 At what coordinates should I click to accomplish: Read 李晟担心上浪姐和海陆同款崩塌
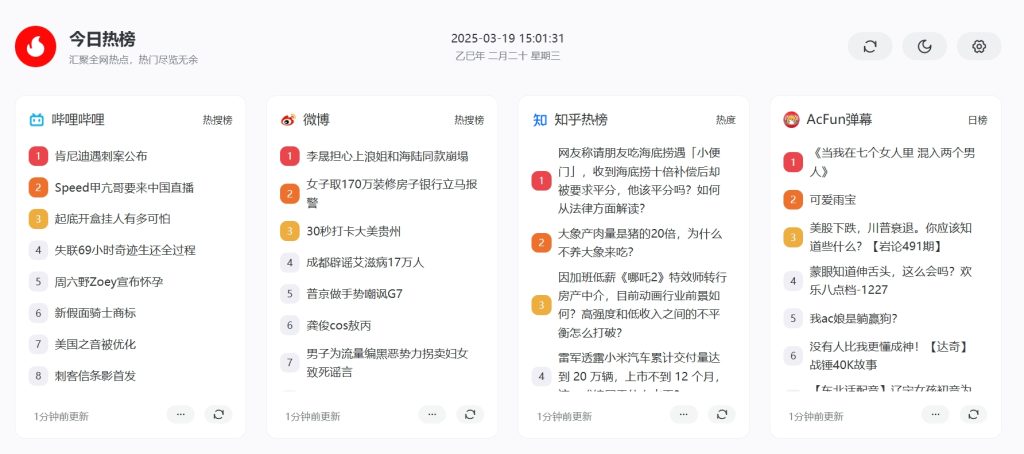(x=386, y=156)
